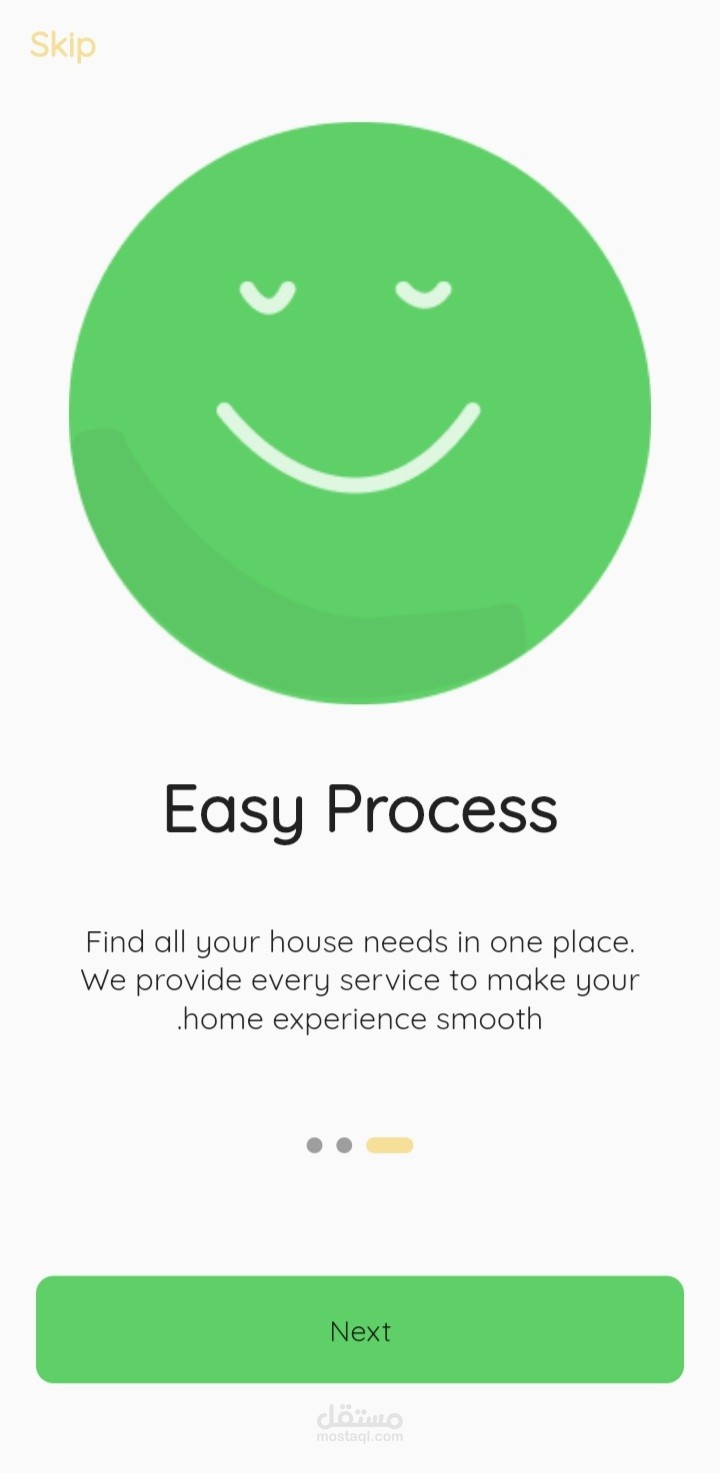Select the second page indicator dot
This screenshot has width=720, height=1473.
(x=344, y=1145)
